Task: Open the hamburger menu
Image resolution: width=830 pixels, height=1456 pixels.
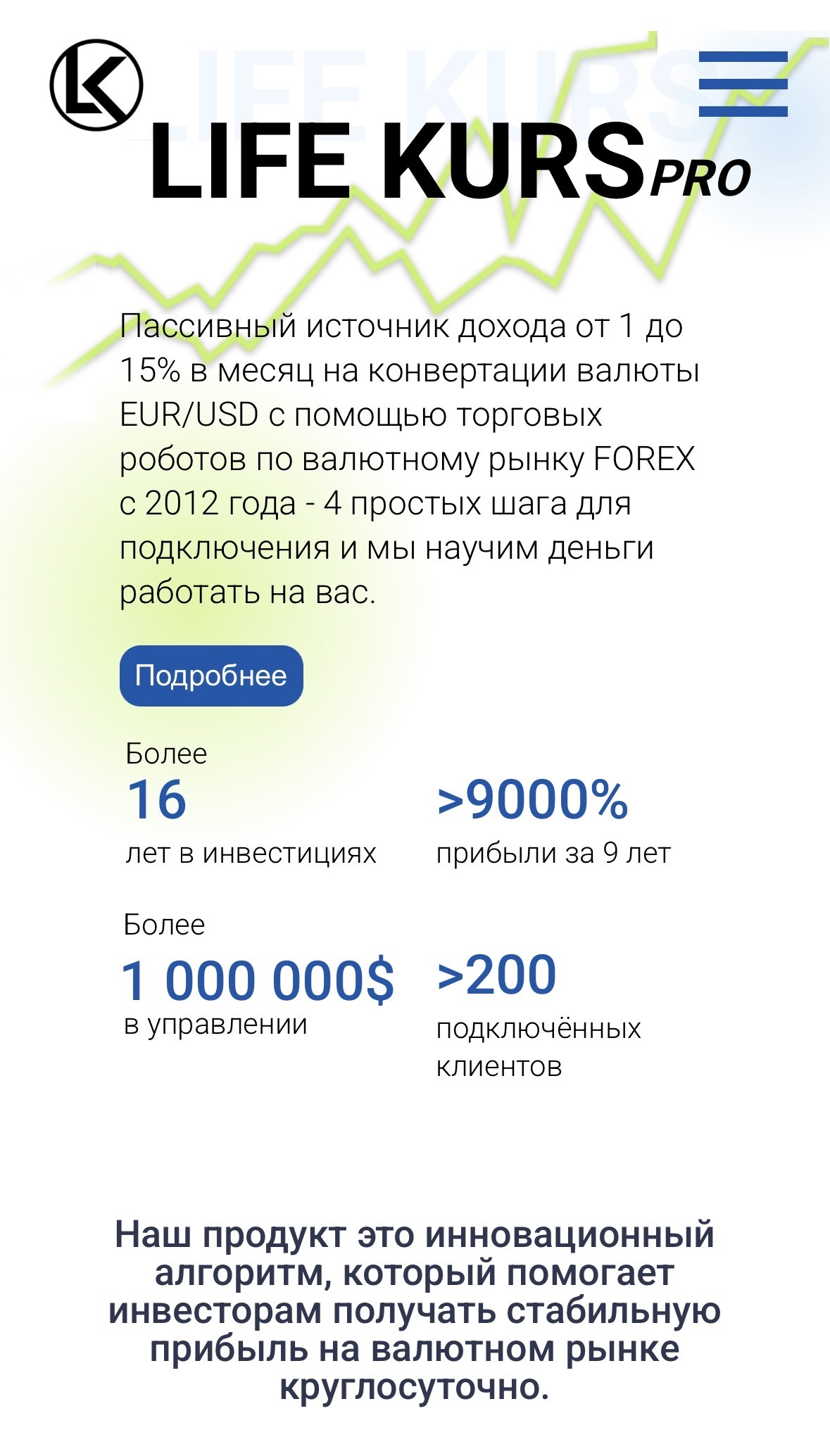Action: [x=743, y=84]
